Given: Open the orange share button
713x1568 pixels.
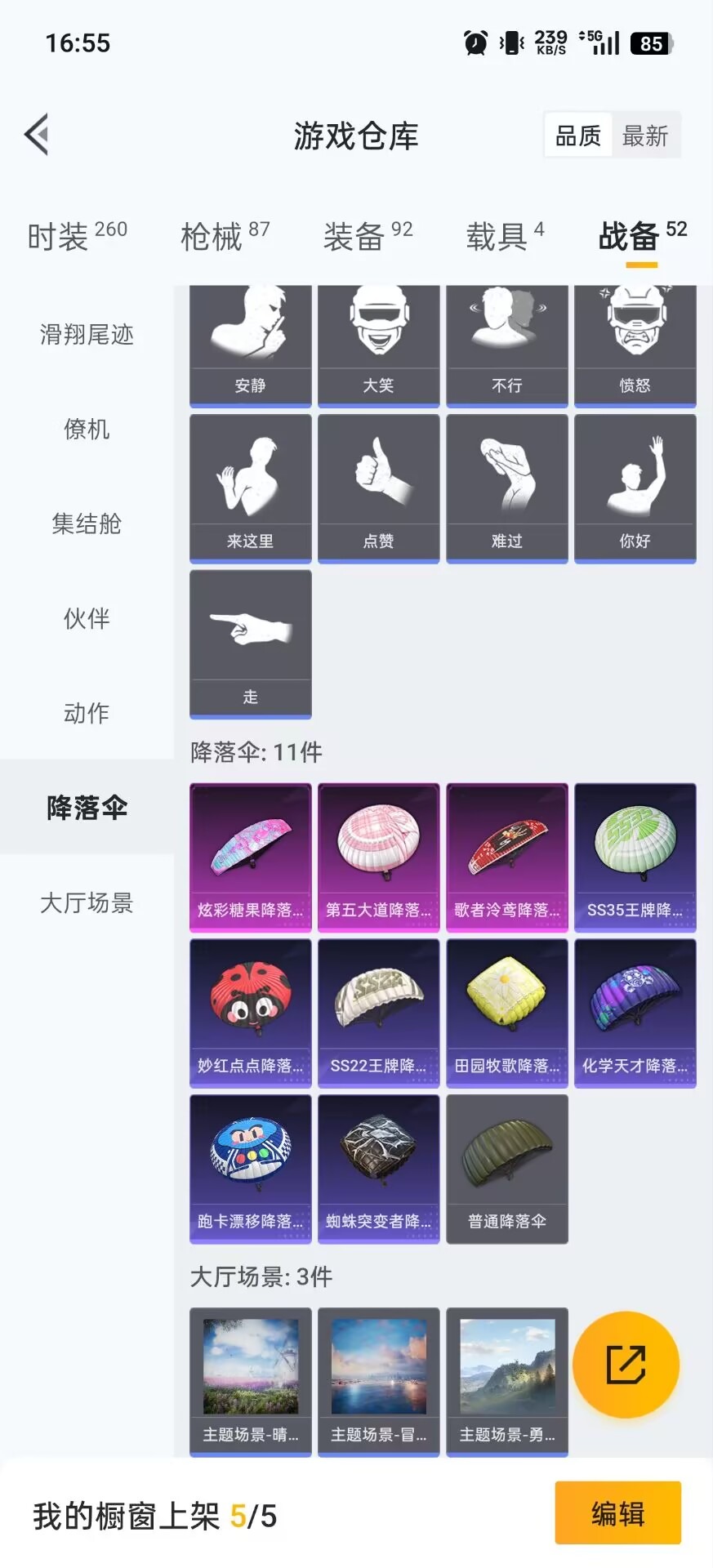Looking at the screenshot, I should click(625, 1365).
